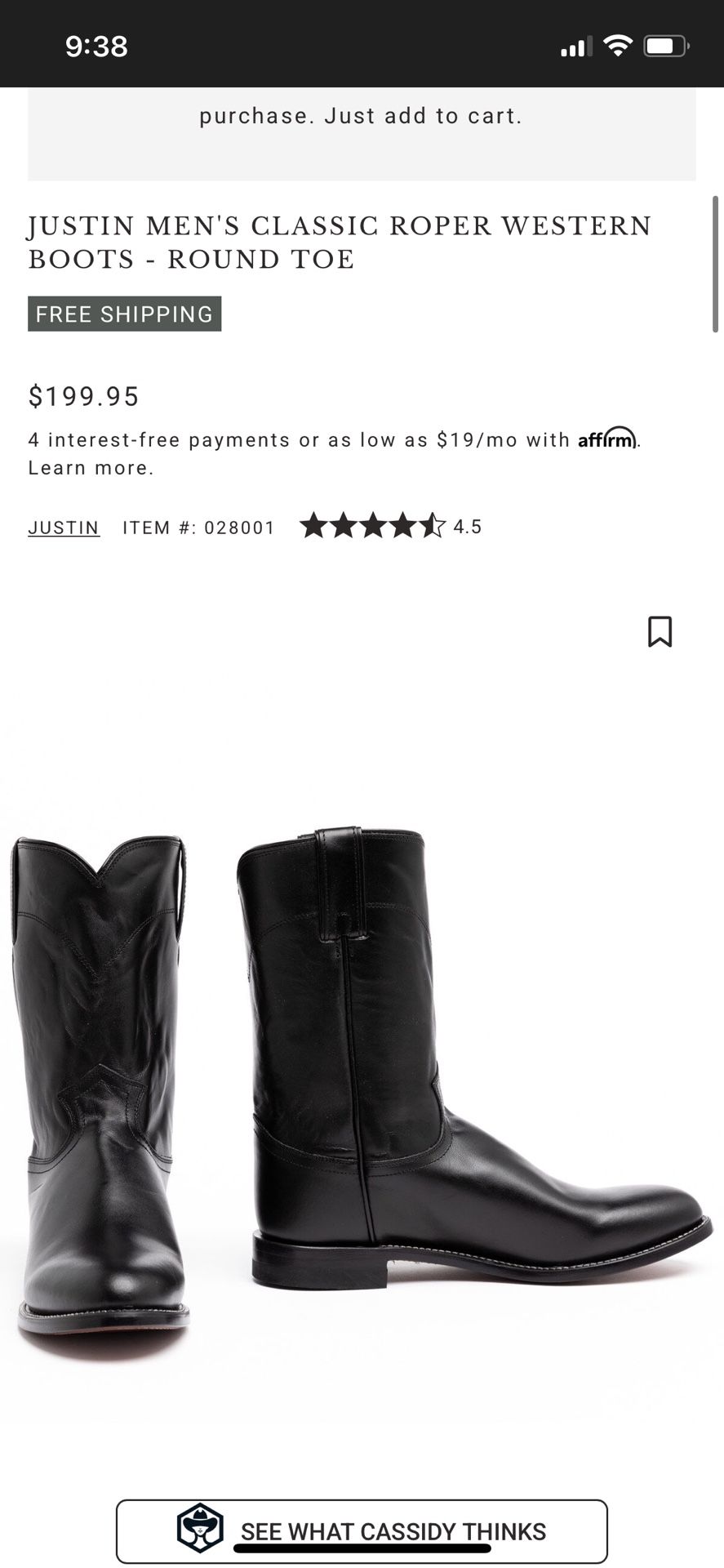
Task: Open the 4.5 star rating reviews
Action: [390, 527]
